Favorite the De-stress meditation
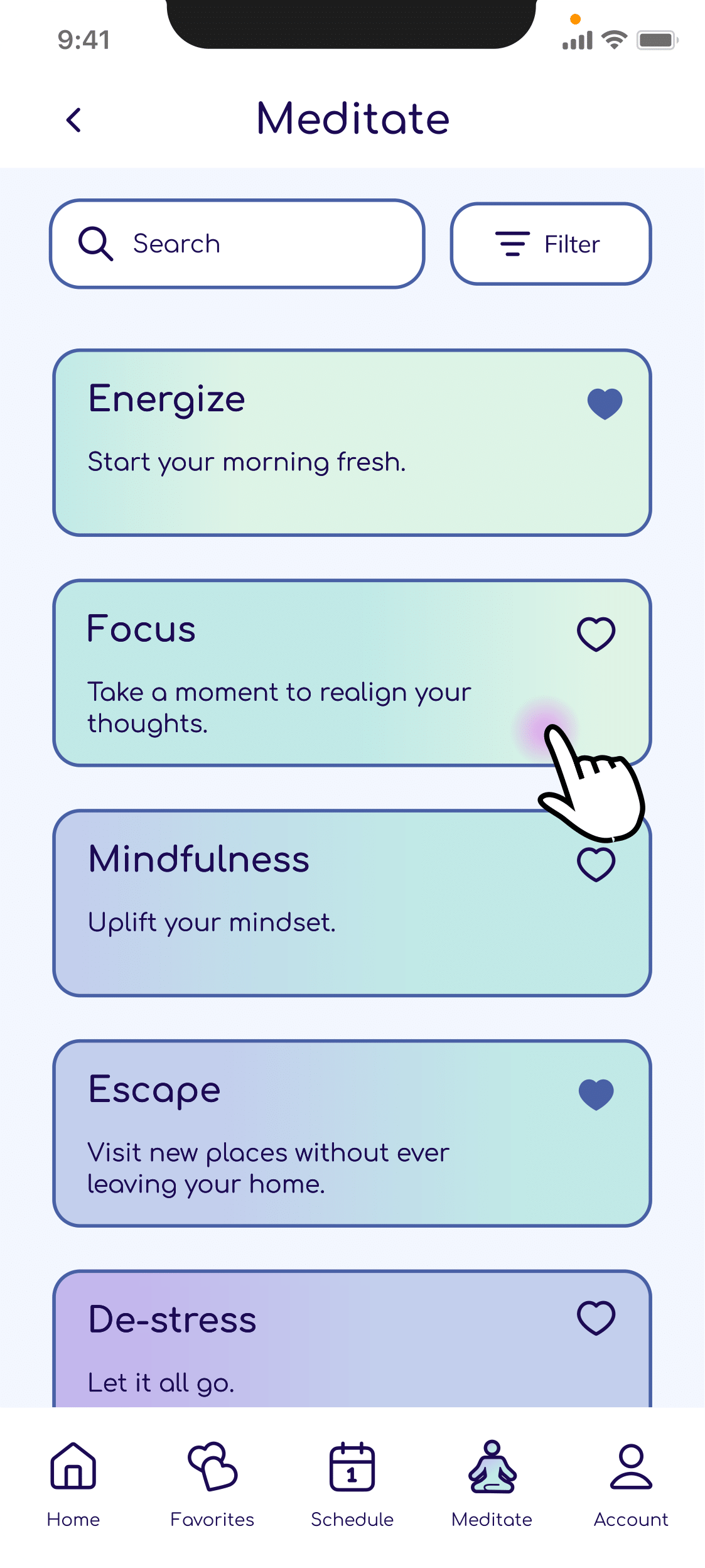Image resolution: width=705 pixels, height=1568 pixels. point(595,1317)
